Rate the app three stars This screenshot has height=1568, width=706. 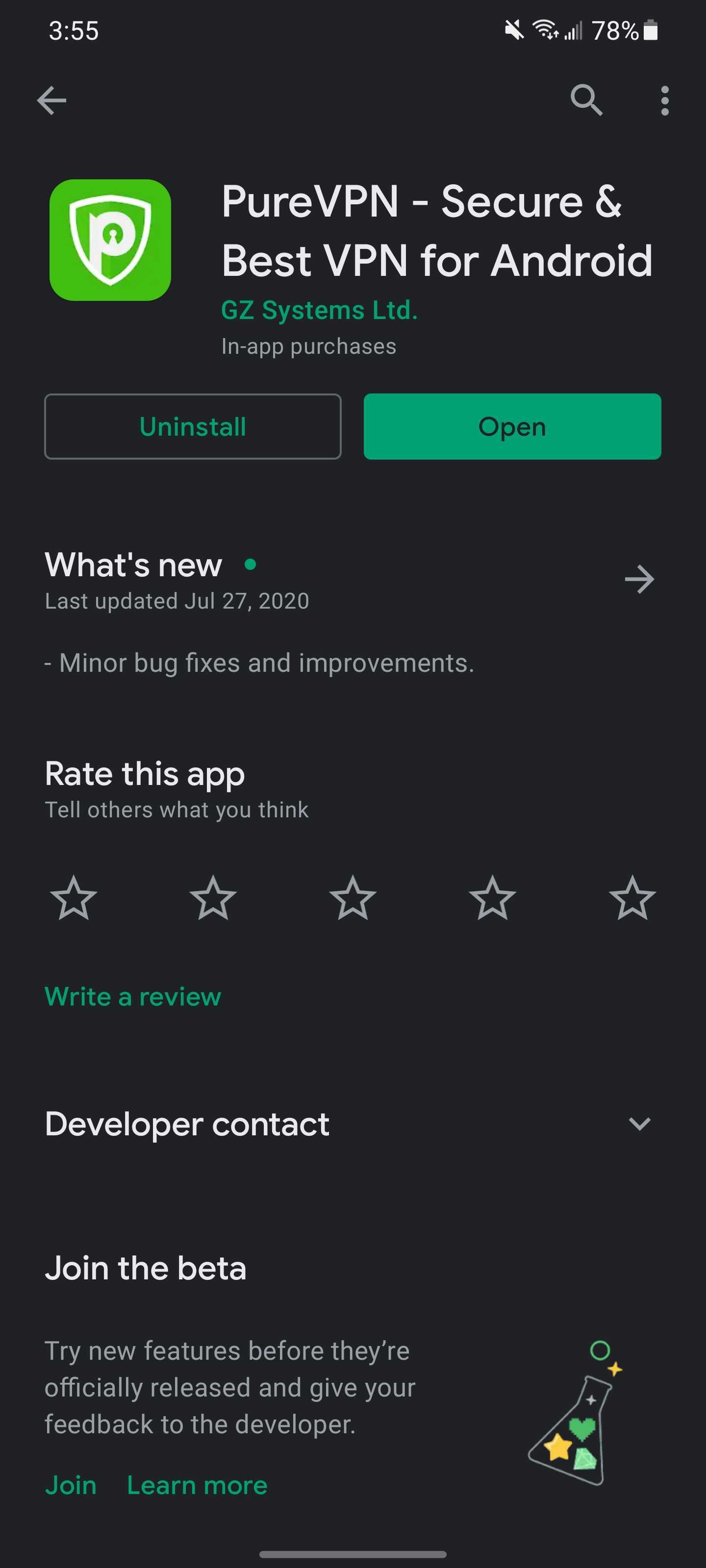[353, 898]
